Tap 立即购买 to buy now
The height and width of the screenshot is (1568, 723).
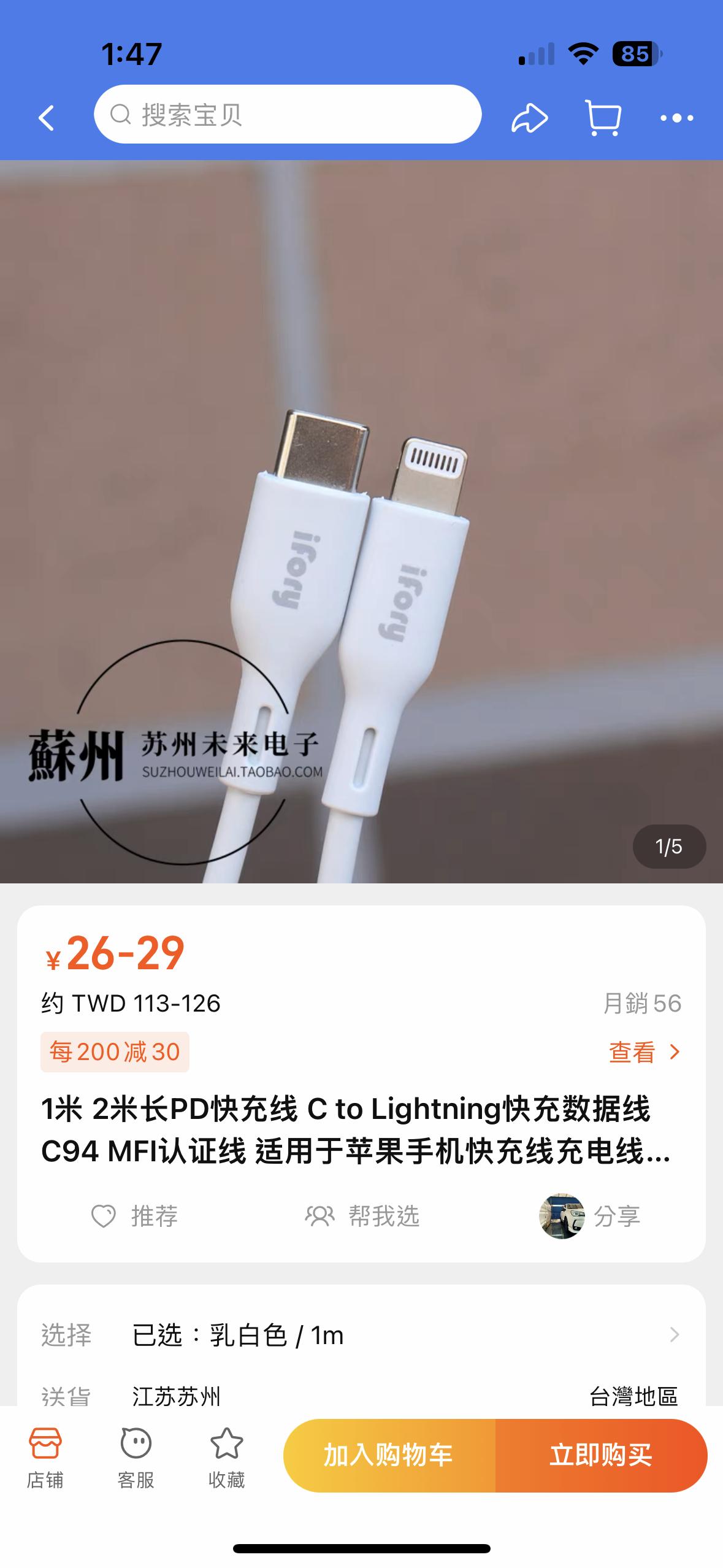[x=601, y=1455]
